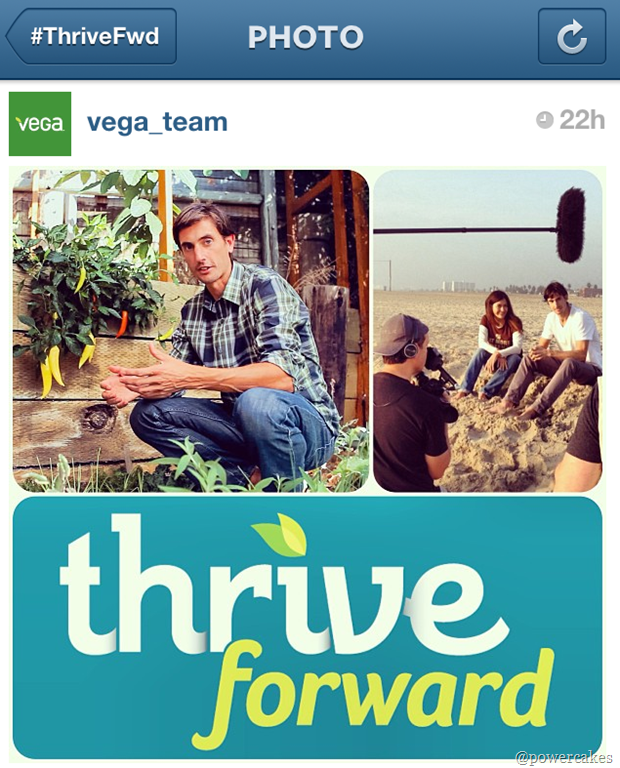Open vega_team profile from username
The height and width of the screenshot is (768, 620).
pyautogui.click(x=157, y=122)
